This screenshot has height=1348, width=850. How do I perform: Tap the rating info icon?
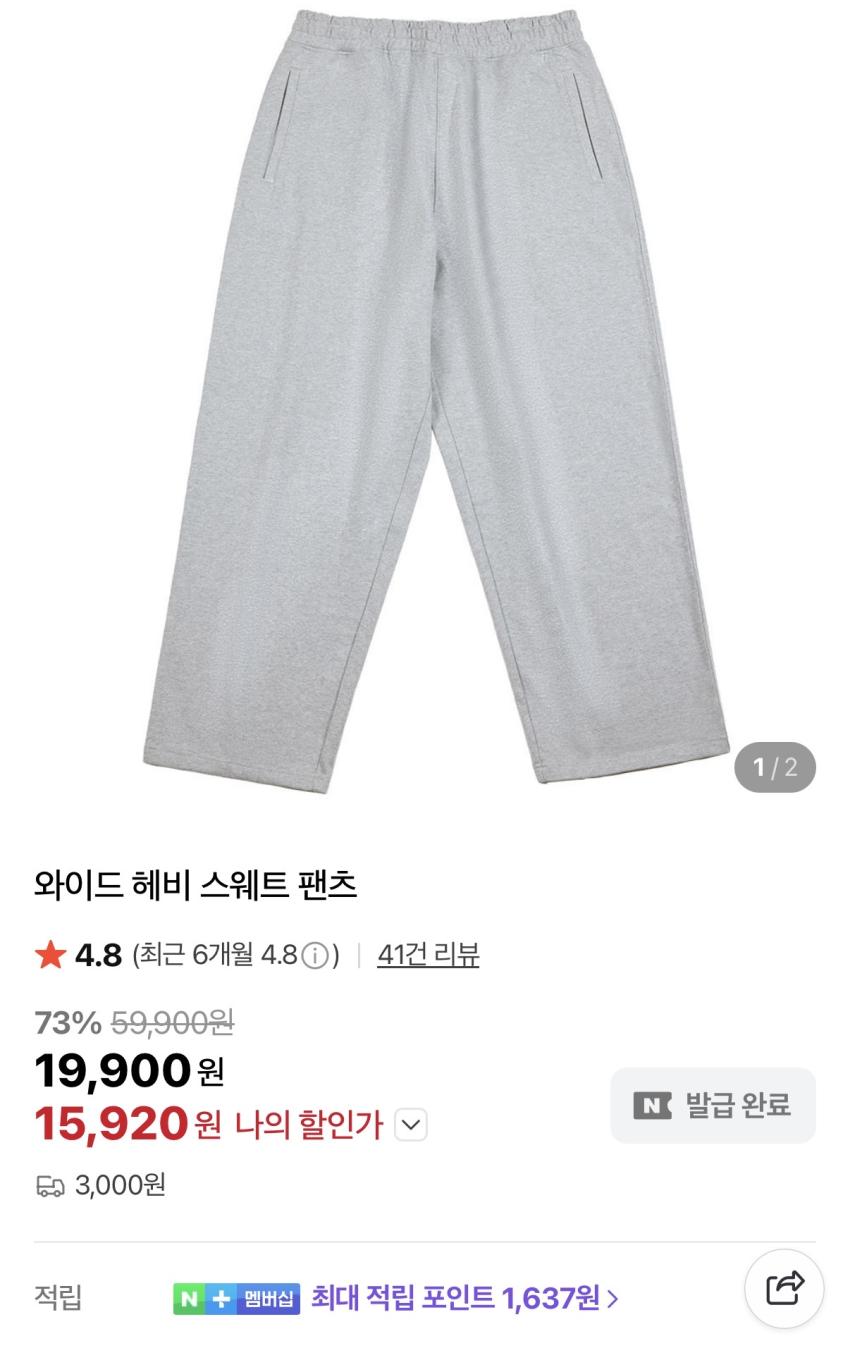pyautogui.click(x=315, y=956)
